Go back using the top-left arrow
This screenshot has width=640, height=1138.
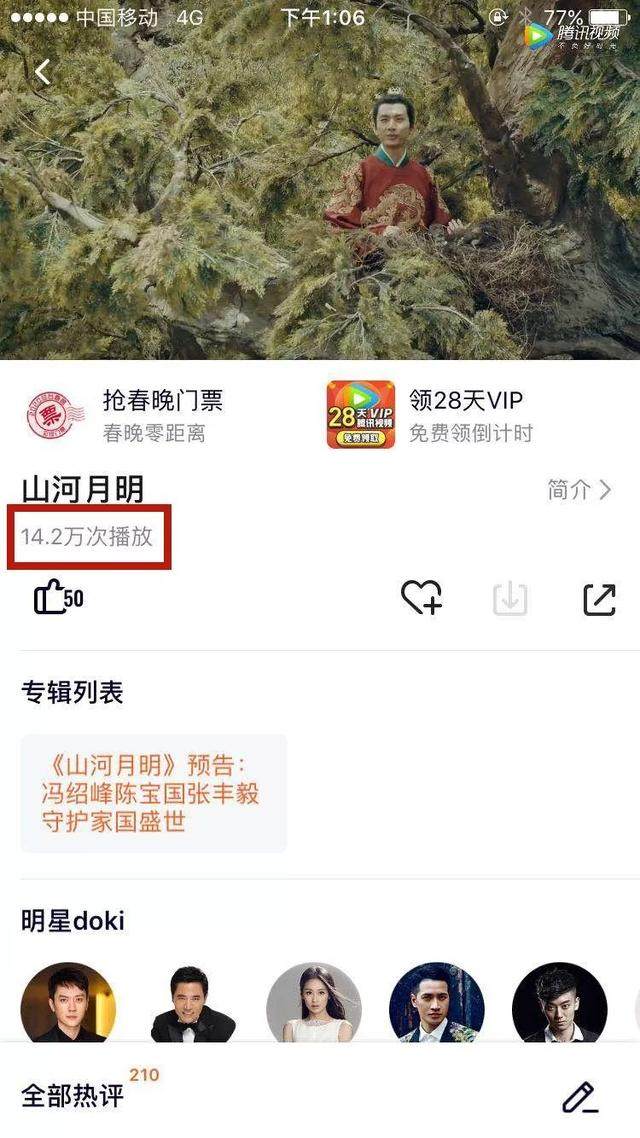(42, 72)
